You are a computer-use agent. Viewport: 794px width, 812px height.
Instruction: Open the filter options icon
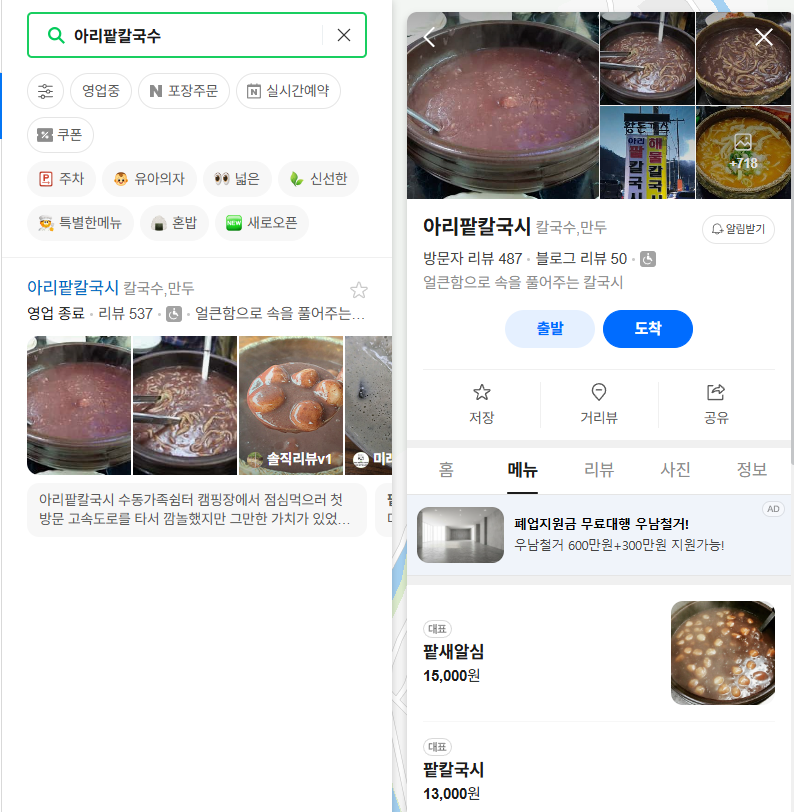click(x=46, y=91)
